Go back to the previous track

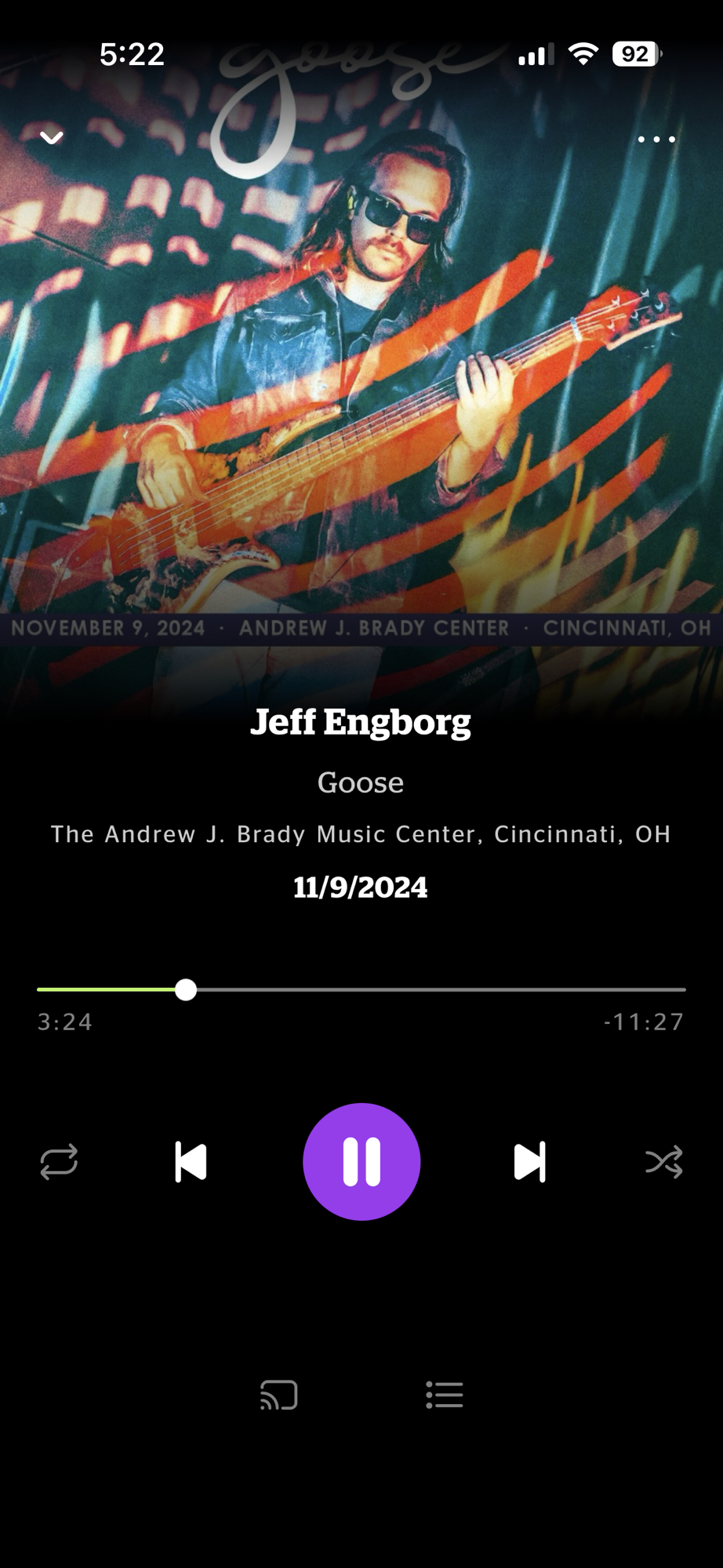click(191, 1161)
